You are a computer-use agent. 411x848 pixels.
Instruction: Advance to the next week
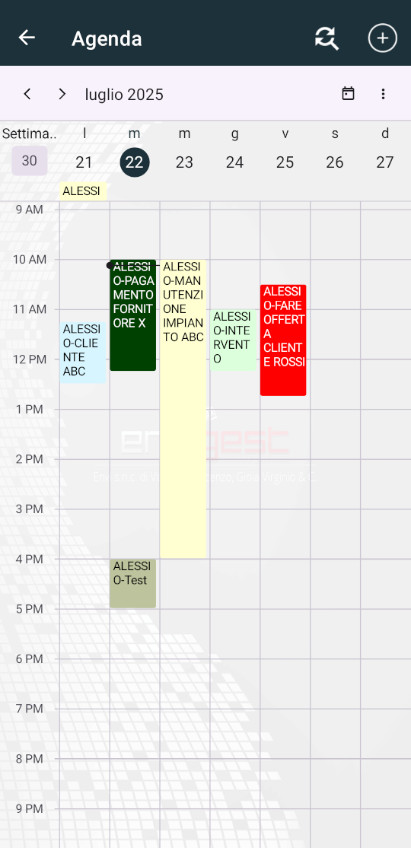[x=62, y=94]
